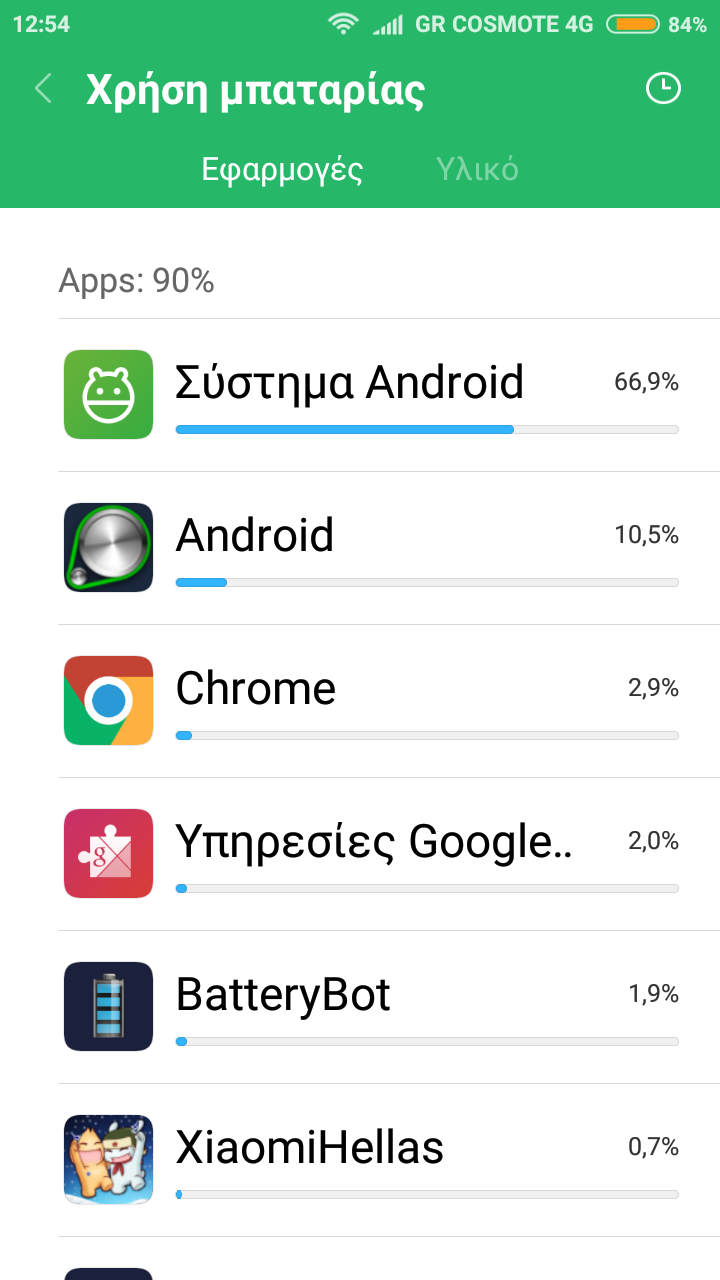Viewport: 720px width, 1280px height.
Task: Open Υπηρεσίες Google battery details
Action: pos(388,854)
